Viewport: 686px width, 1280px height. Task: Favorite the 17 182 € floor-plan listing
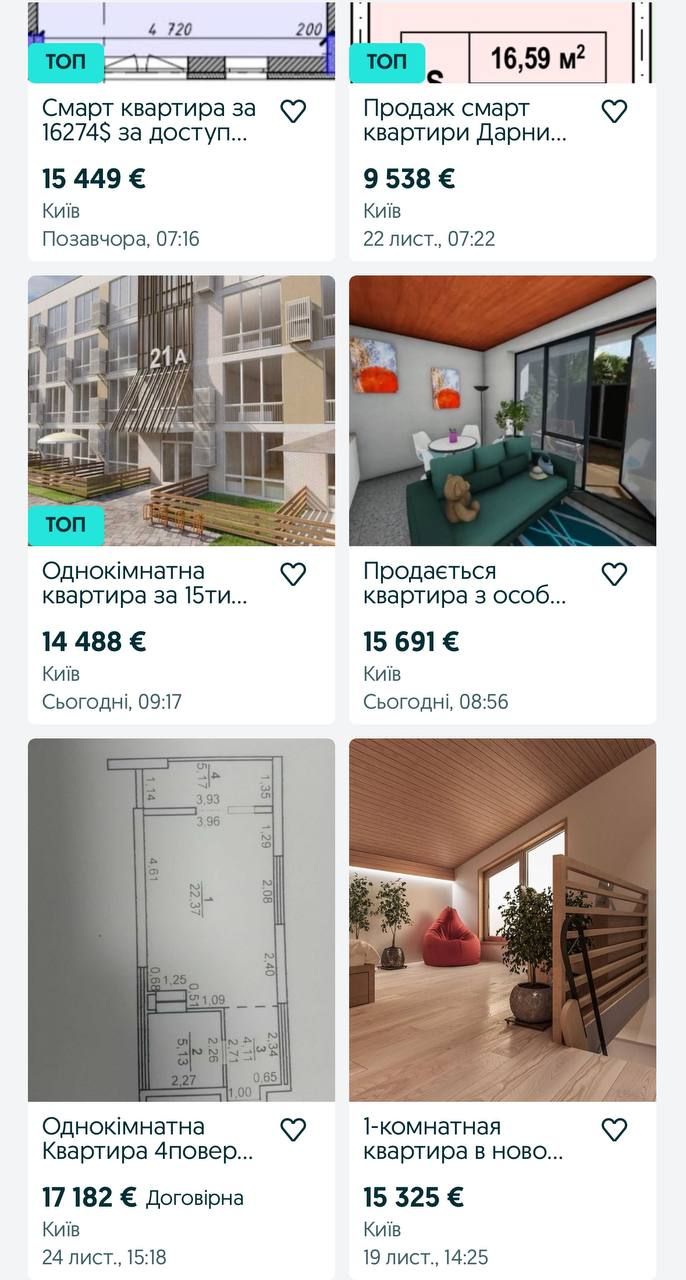(x=293, y=1130)
